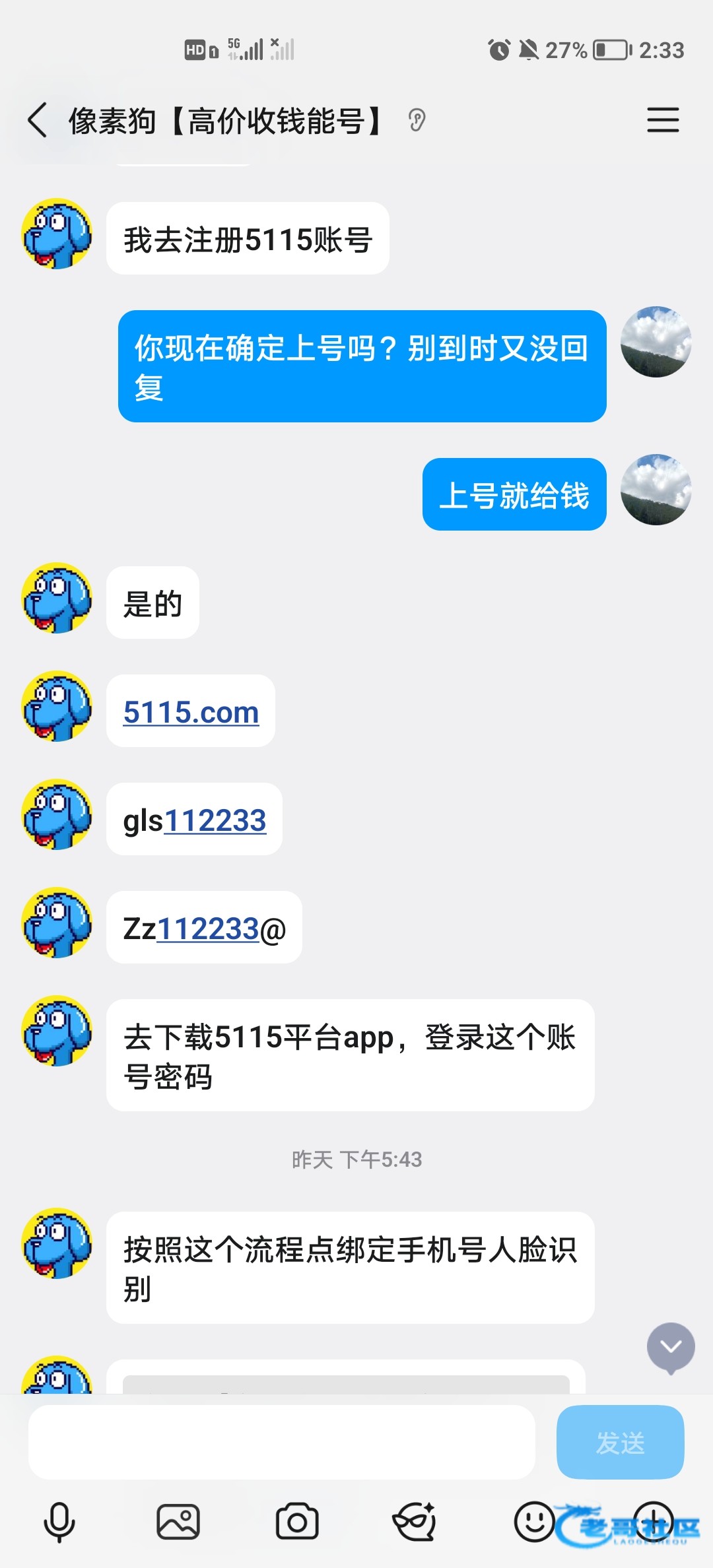
Task: Tap the linked number in Zz112233@
Action: (x=208, y=929)
